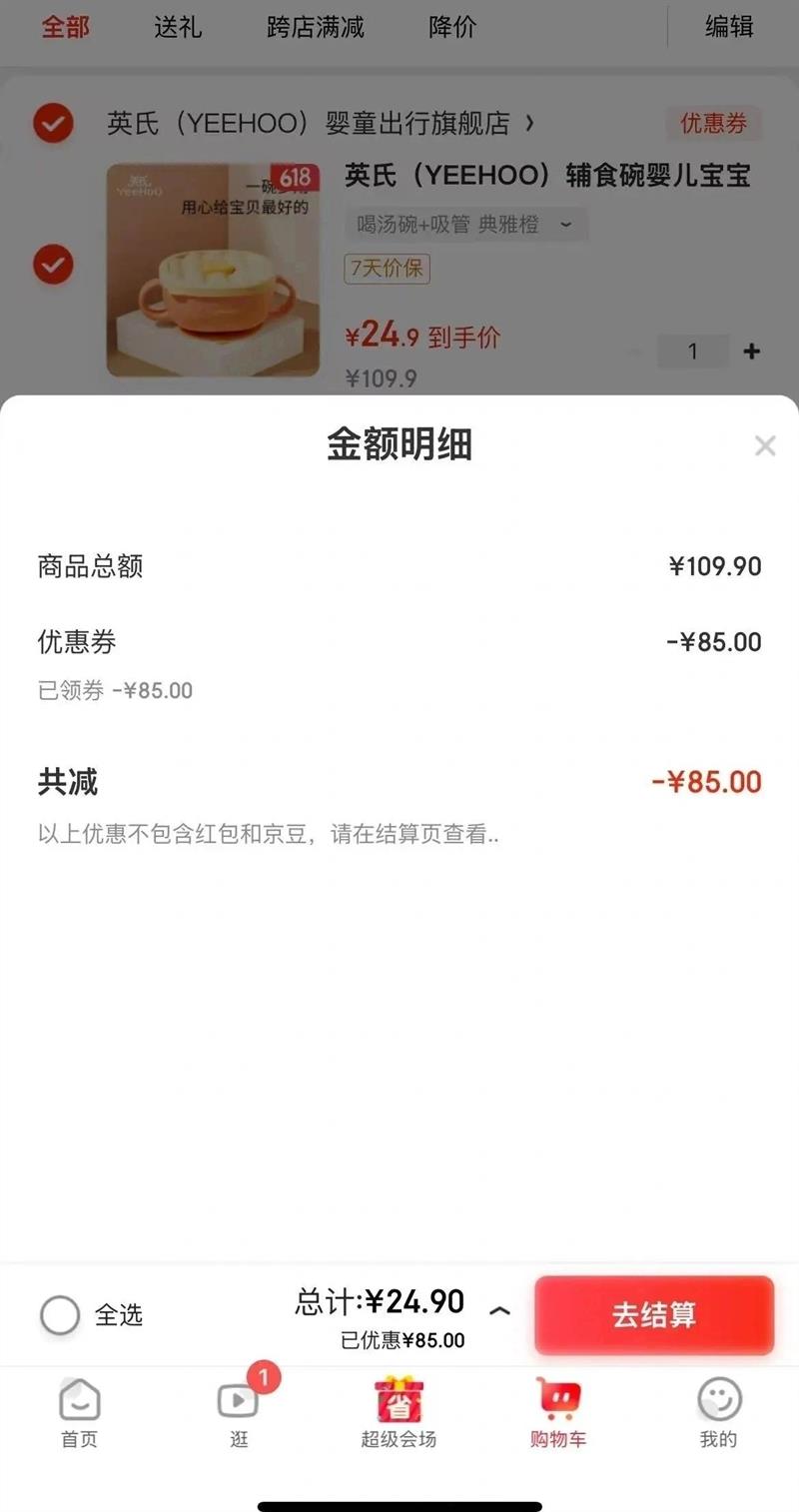This screenshot has height=1512, width=799.
Task: Select the 送礼 filter tab
Action: tap(178, 27)
